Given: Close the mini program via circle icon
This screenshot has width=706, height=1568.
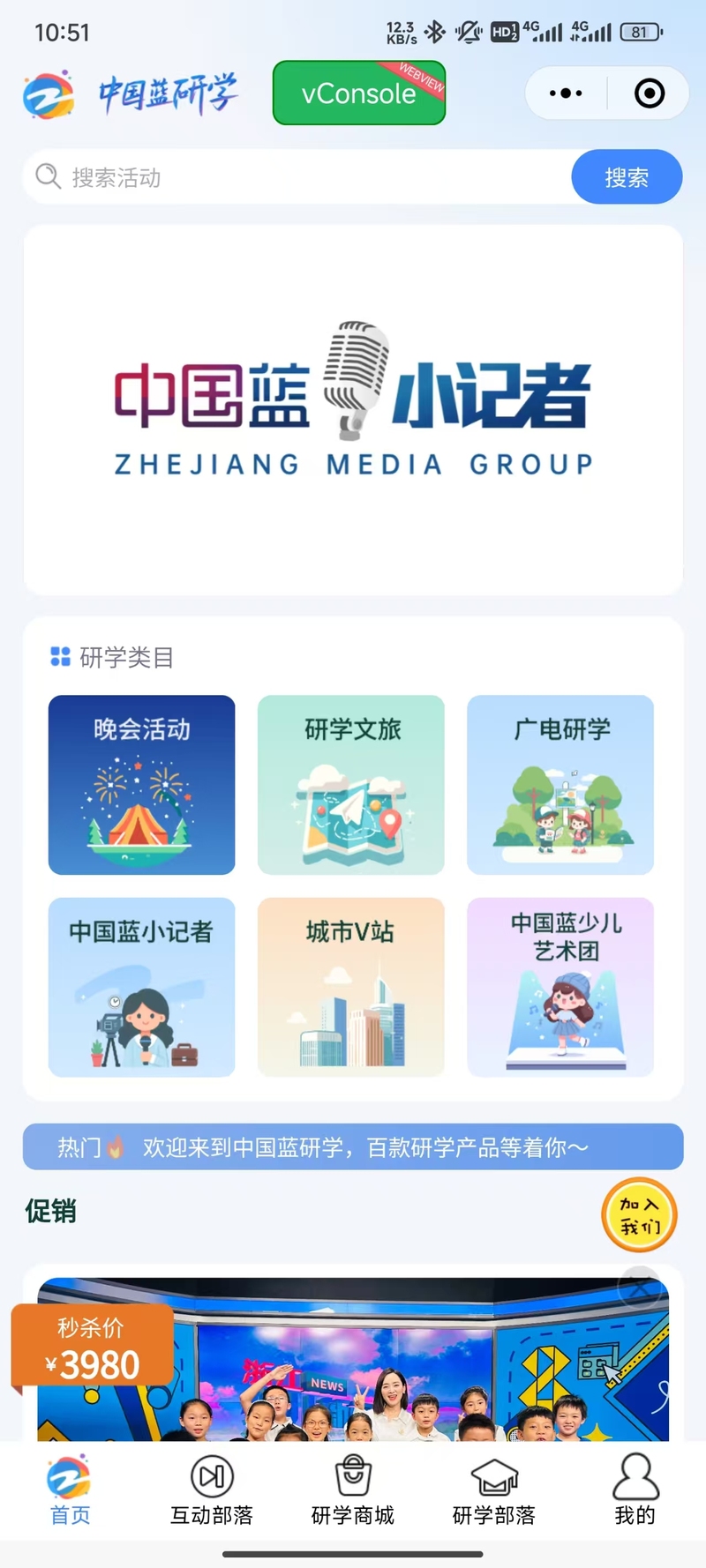Looking at the screenshot, I should click(x=650, y=93).
